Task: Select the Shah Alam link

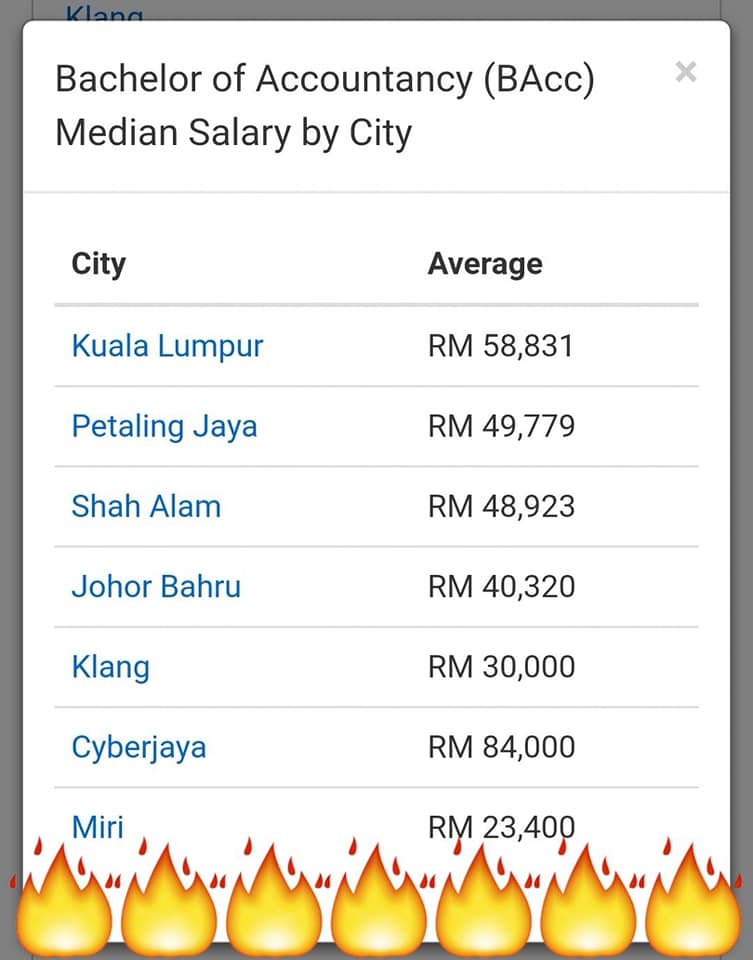Action: click(146, 507)
